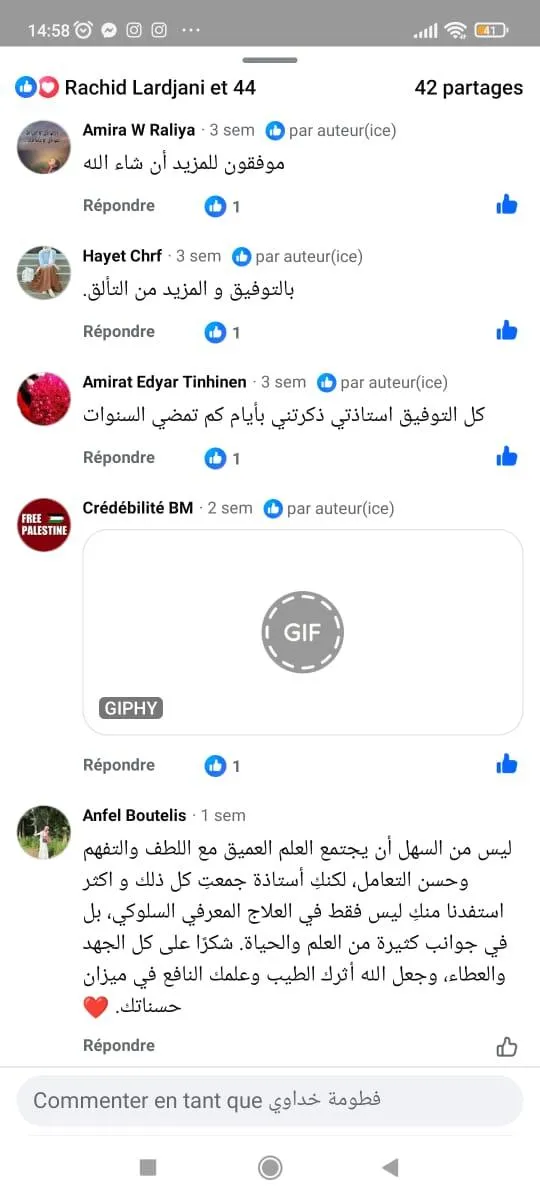The height and width of the screenshot is (1200, 540).
Task: Reply to Amirat Edyar Tinhinen's comment
Action: point(119,457)
